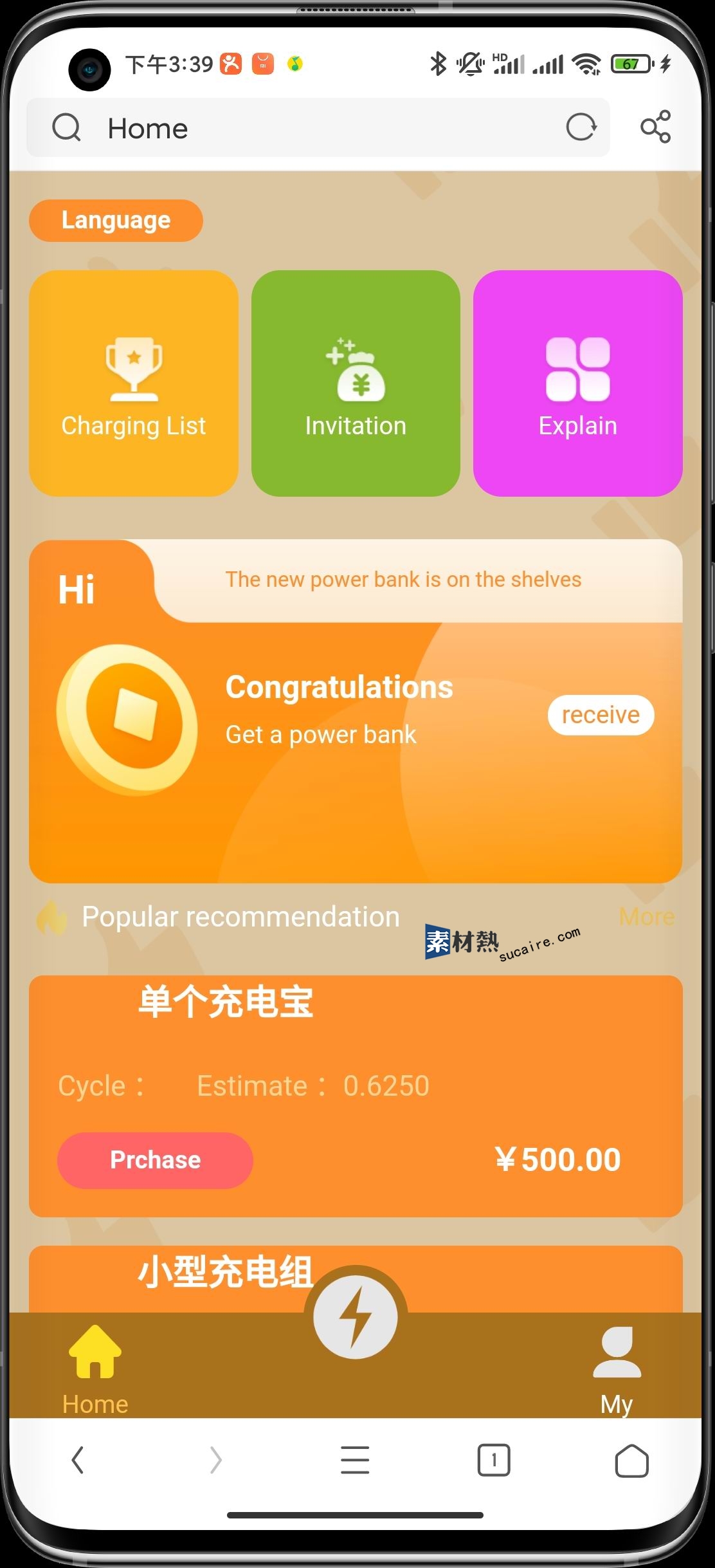The height and width of the screenshot is (1568, 715).
Task: Open the Language selector
Action: tap(116, 221)
